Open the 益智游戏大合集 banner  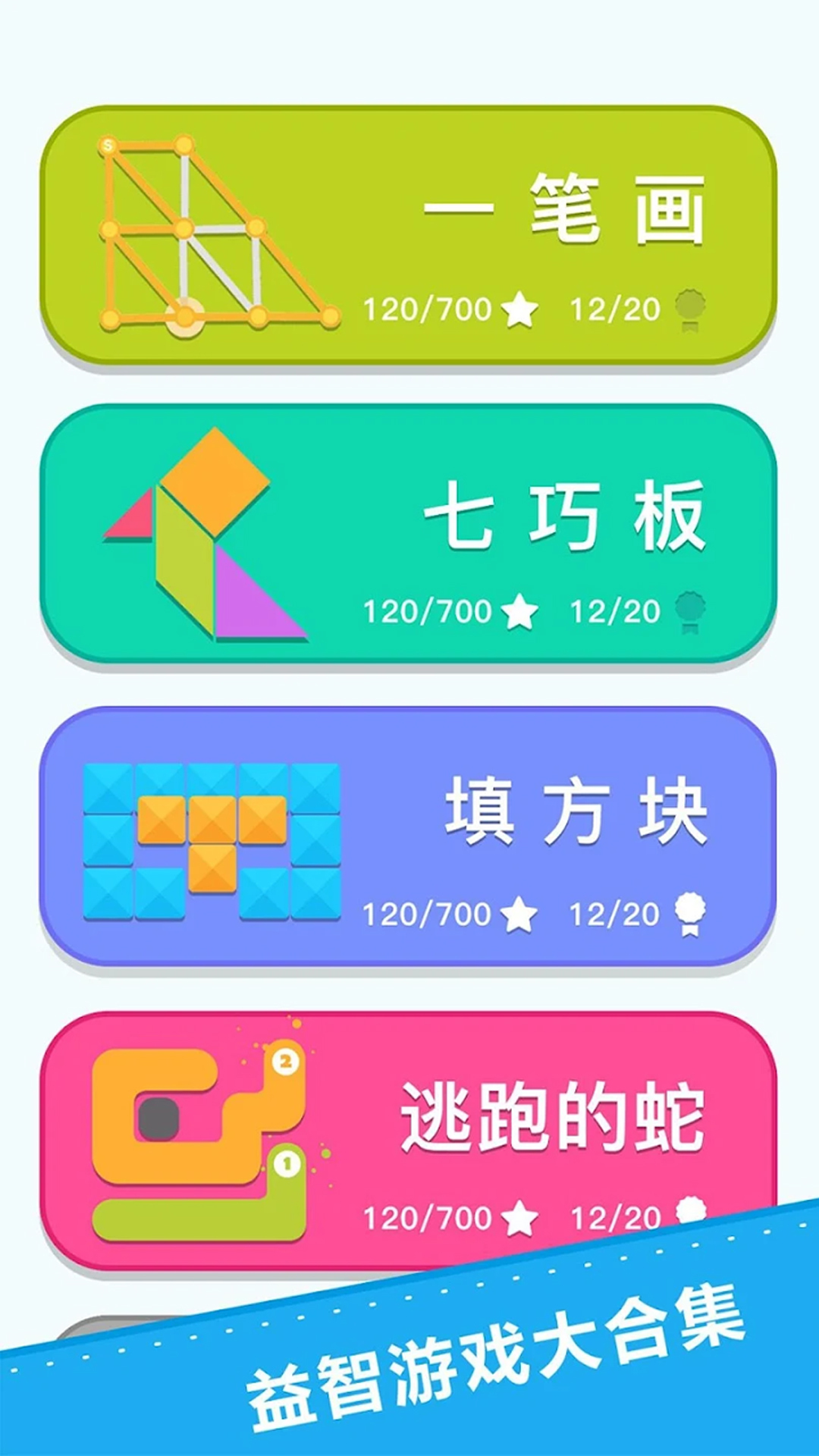point(500,1365)
